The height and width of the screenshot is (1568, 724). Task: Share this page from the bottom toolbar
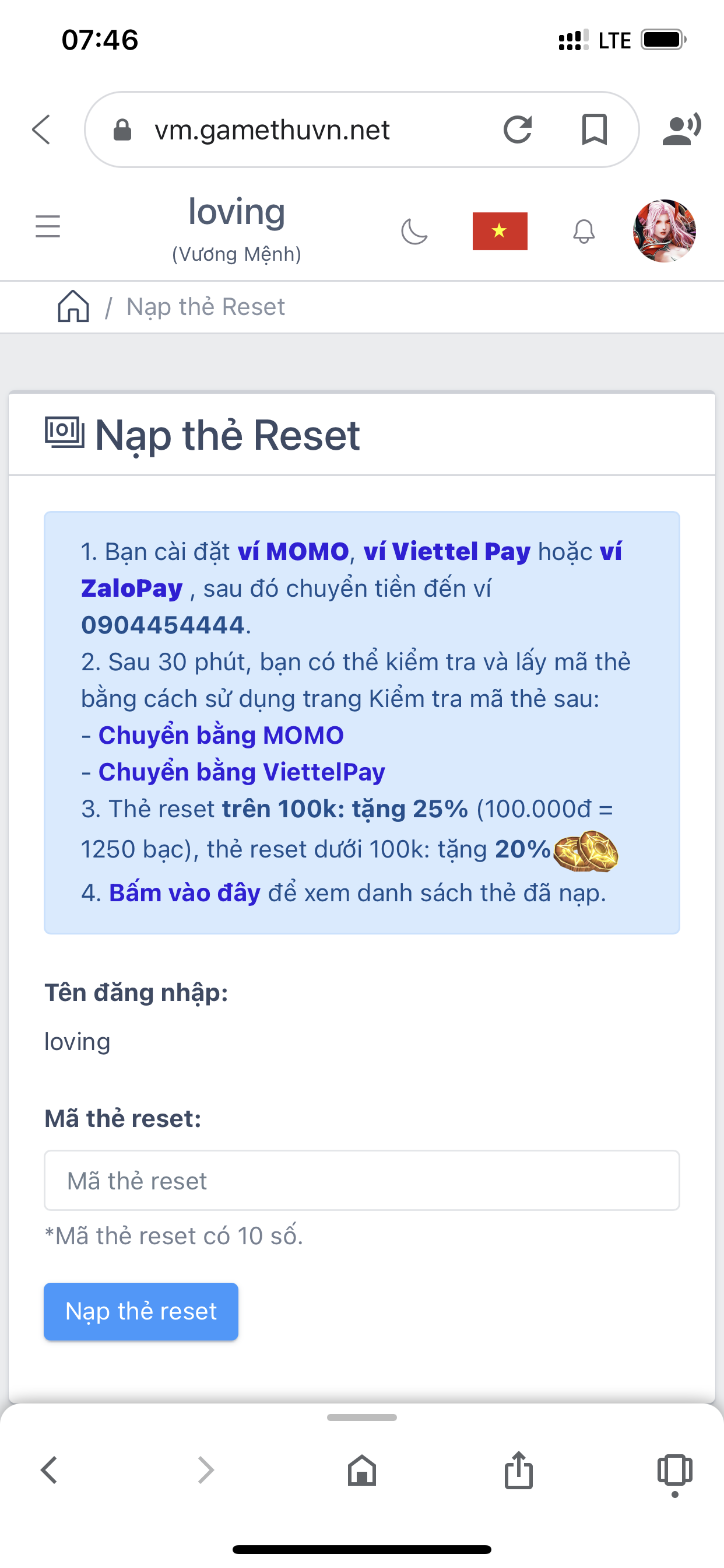tap(518, 1470)
